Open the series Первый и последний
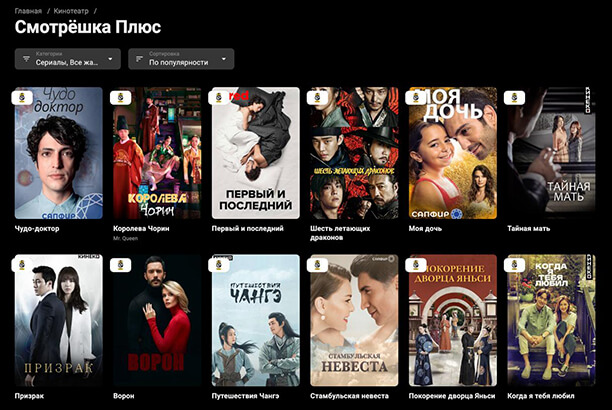 254,153
